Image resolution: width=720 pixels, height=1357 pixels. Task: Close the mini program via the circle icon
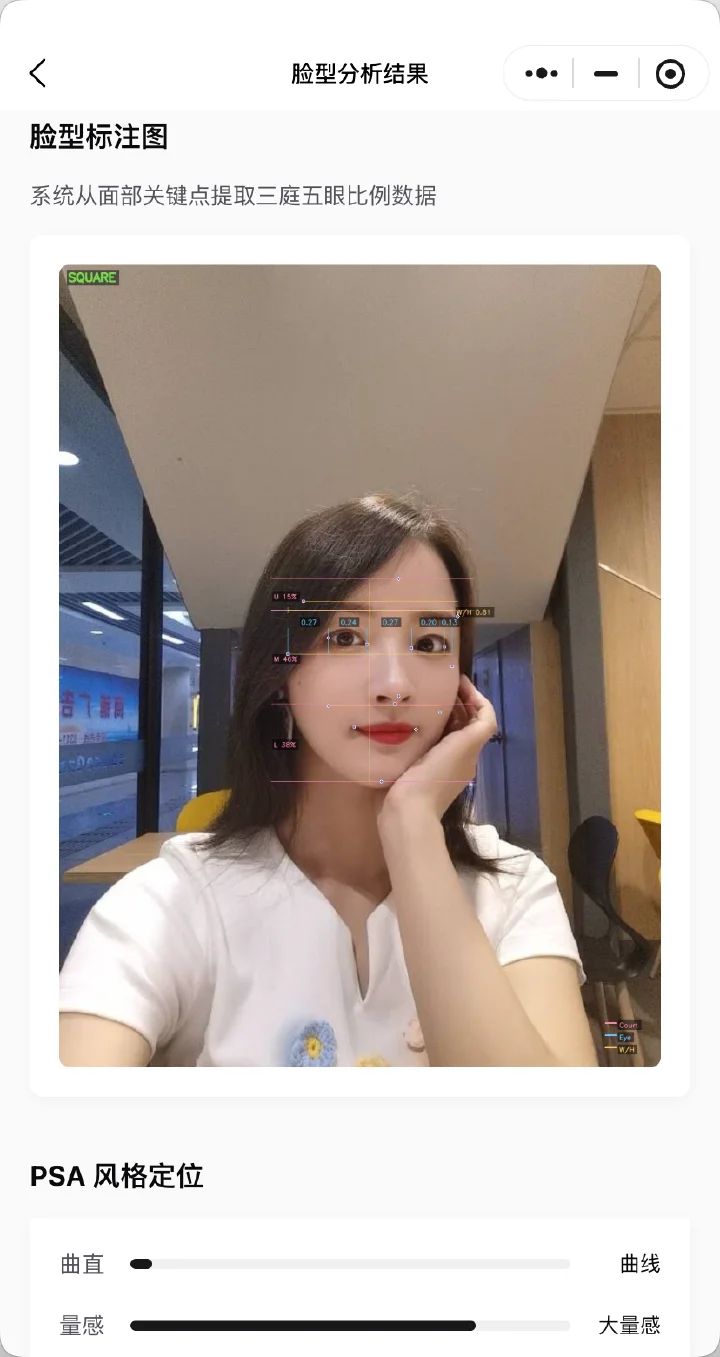point(670,73)
